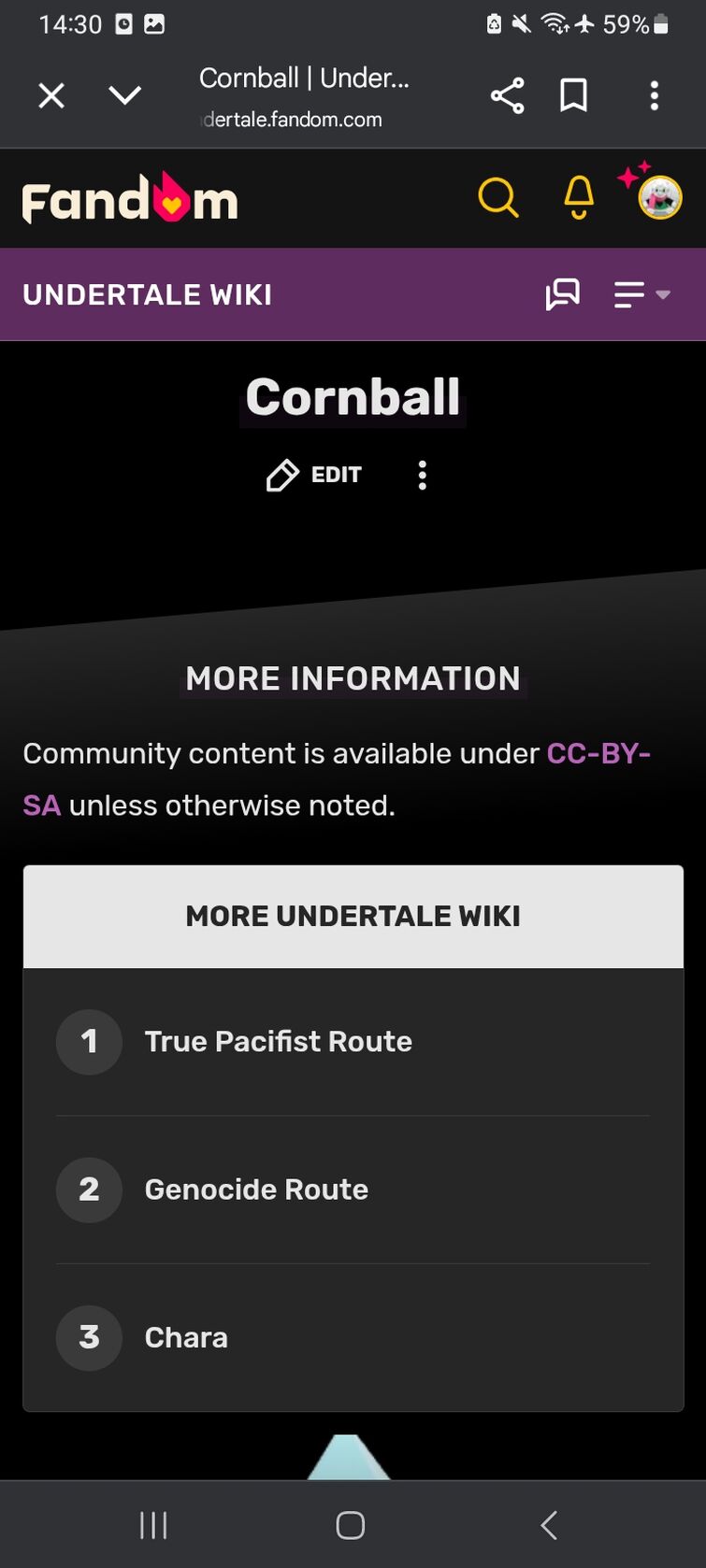Edit the Cornball article

pyautogui.click(x=314, y=475)
